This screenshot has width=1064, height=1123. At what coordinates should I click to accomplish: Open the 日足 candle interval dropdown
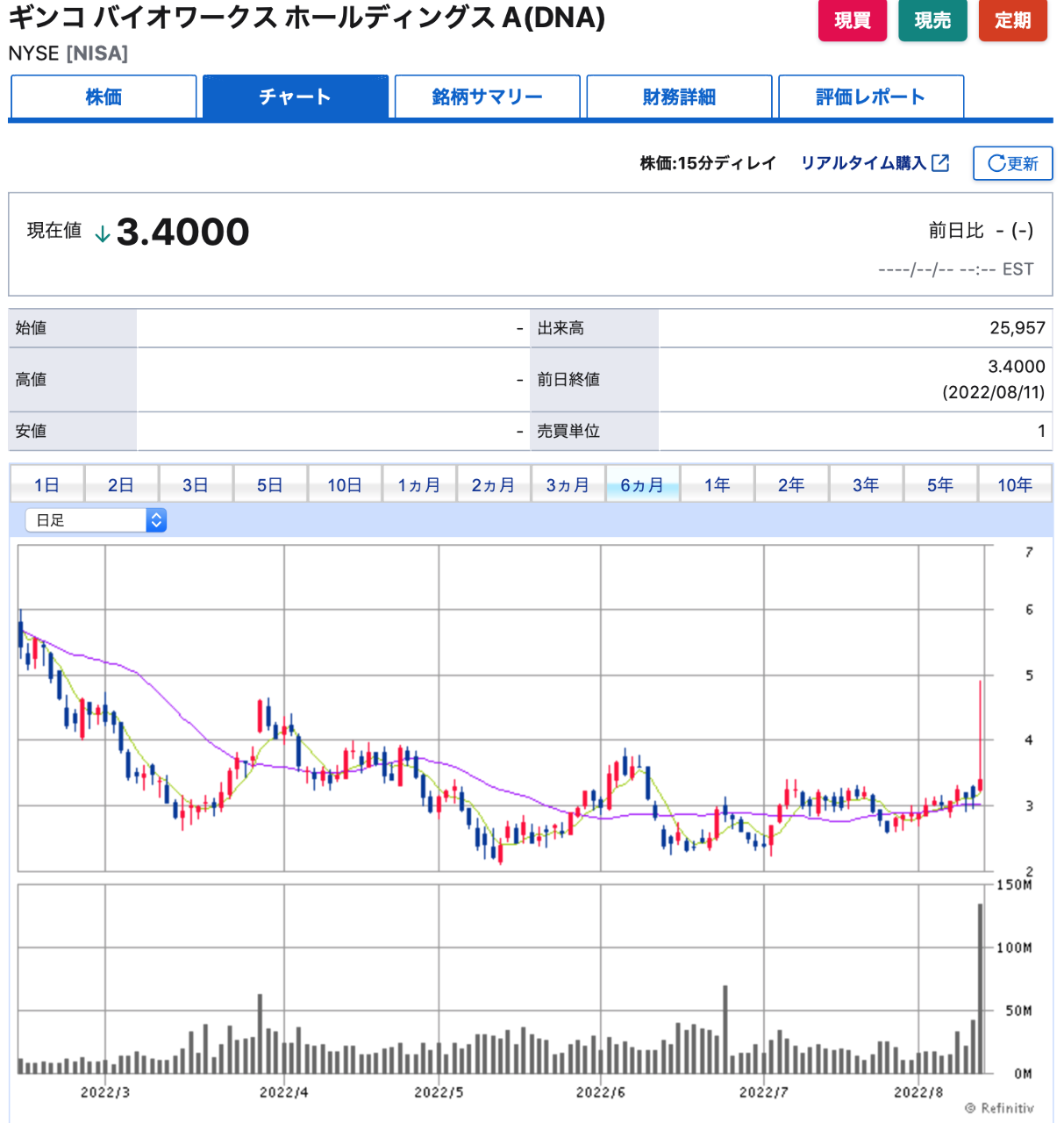tap(96, 520)
